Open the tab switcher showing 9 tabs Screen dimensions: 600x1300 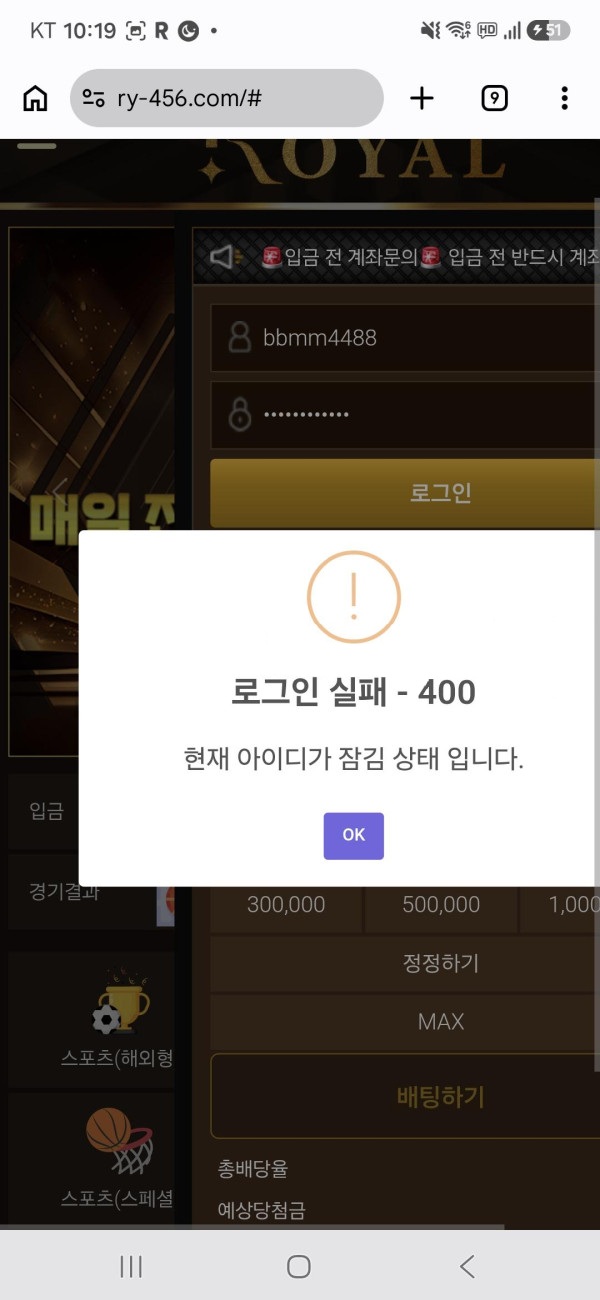click(x=494, y=98)
